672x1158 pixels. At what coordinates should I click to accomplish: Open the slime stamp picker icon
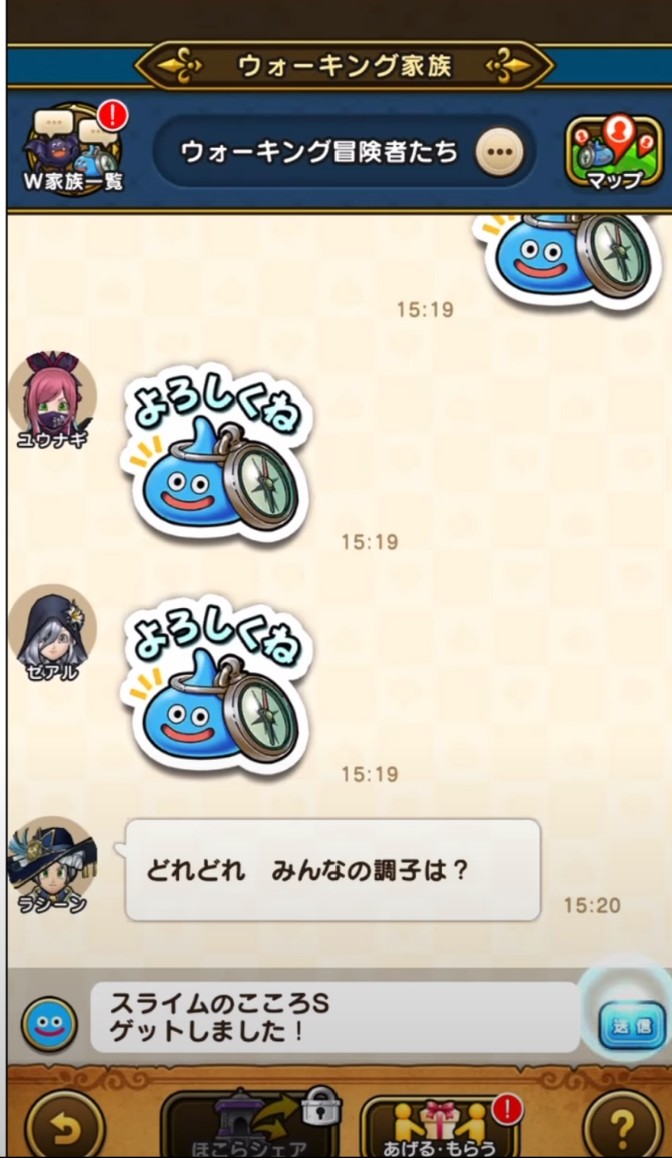[49, 1024]
